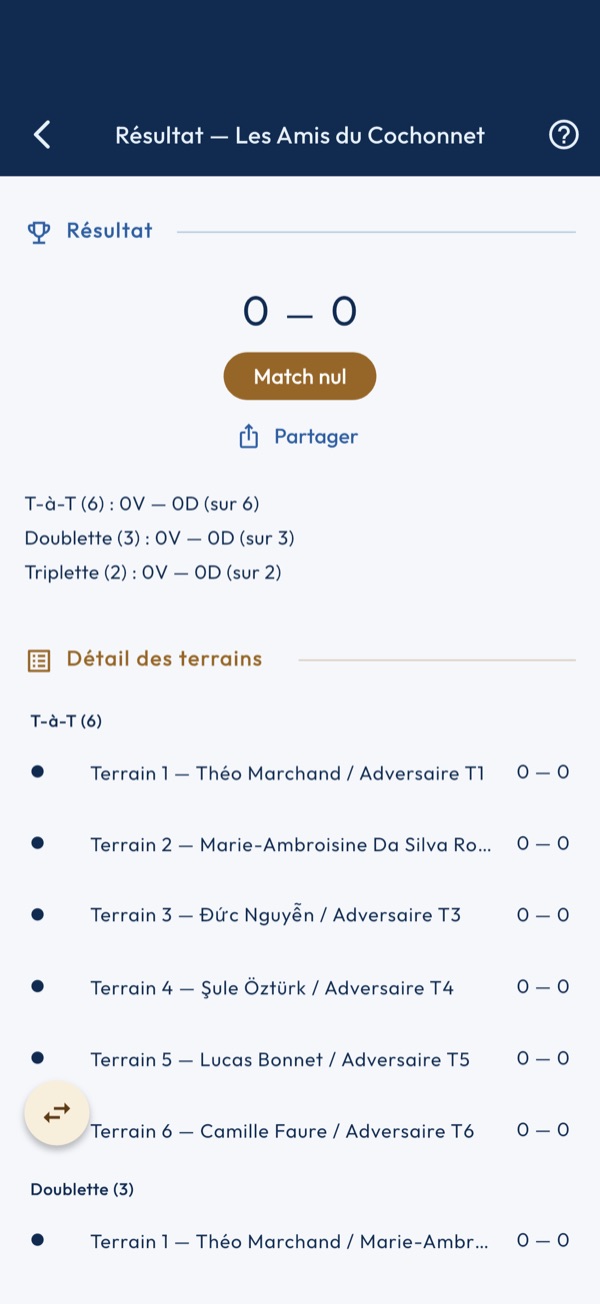Open T-à-T Terrain 1 Théo Marchand / Adversaire T1
600x1304 pixels.
point(300,773)
